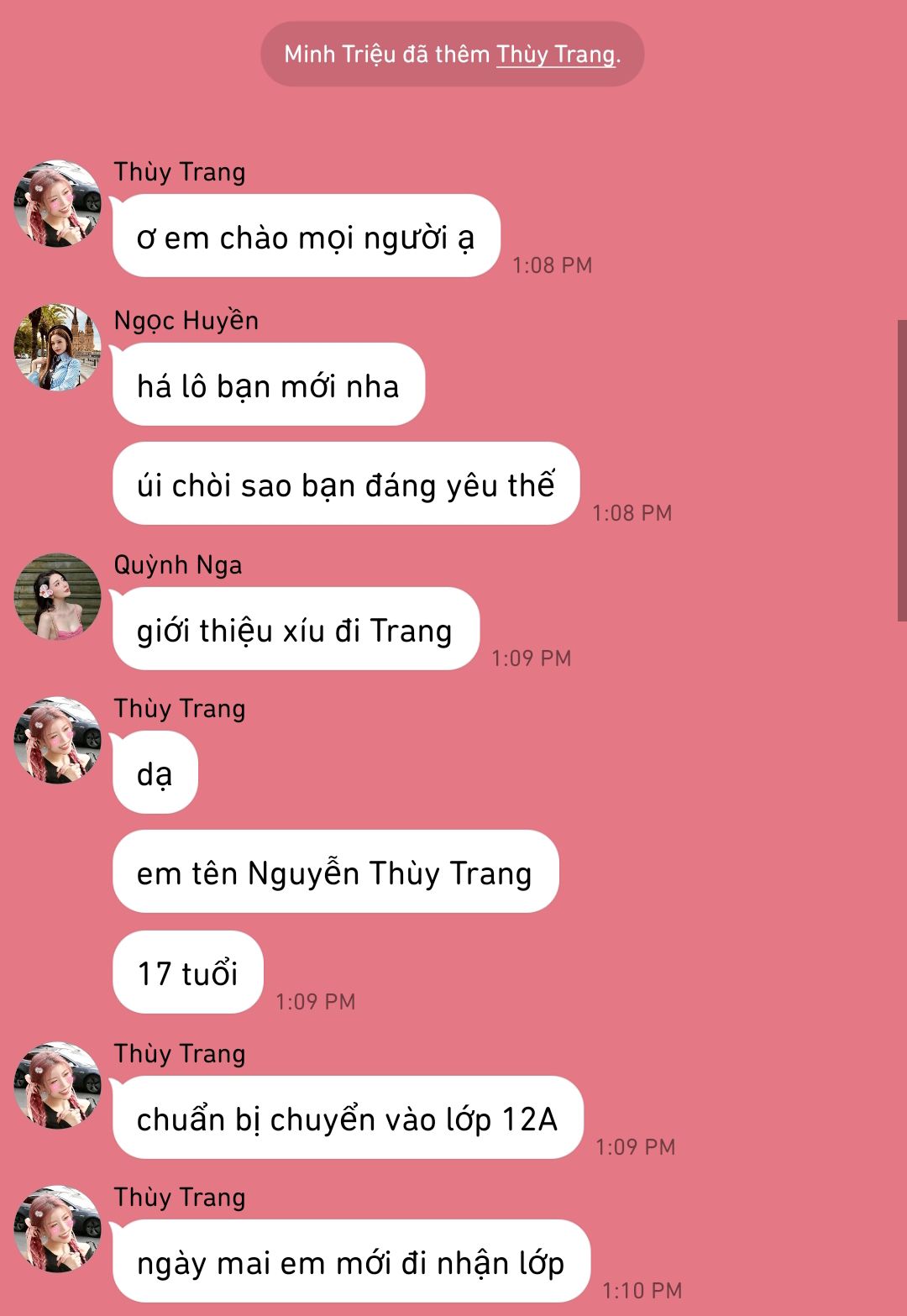Open Ngọc Huyền's profile picture

pos(57,347)
